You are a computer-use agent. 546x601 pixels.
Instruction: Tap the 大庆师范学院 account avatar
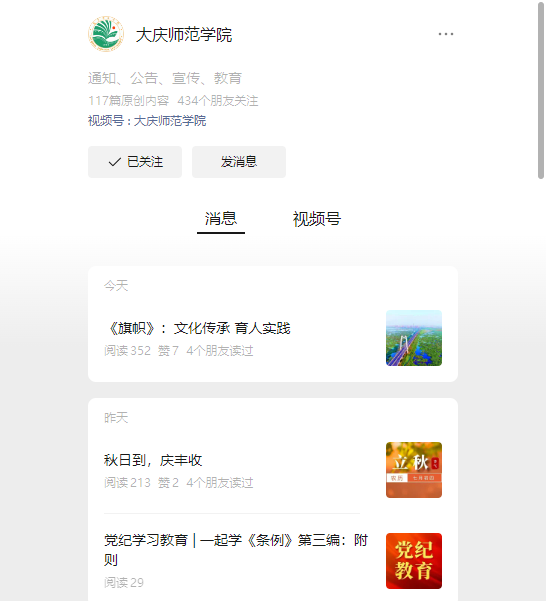(106, 34)
